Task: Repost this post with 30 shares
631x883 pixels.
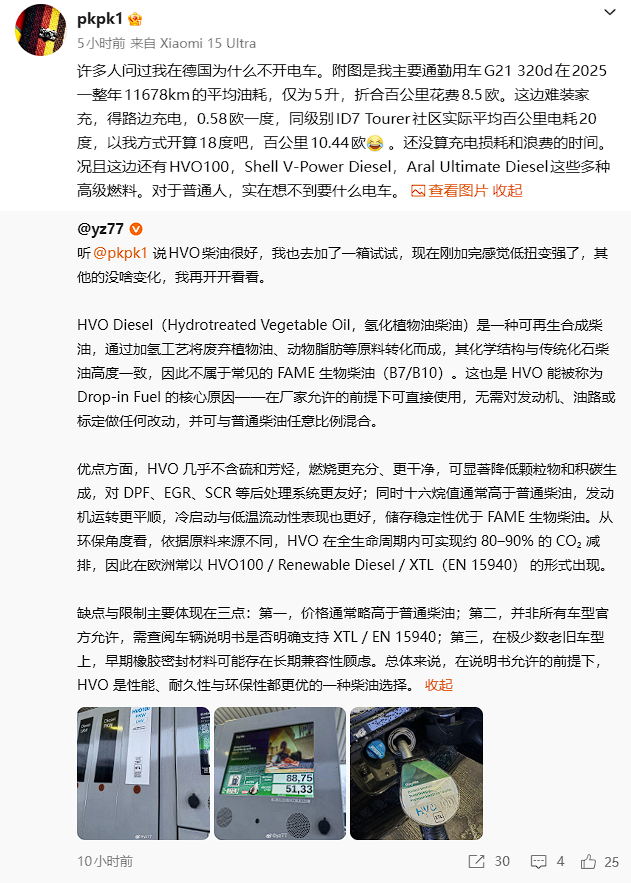Action: pyautogui.click(x=490, y=861)
